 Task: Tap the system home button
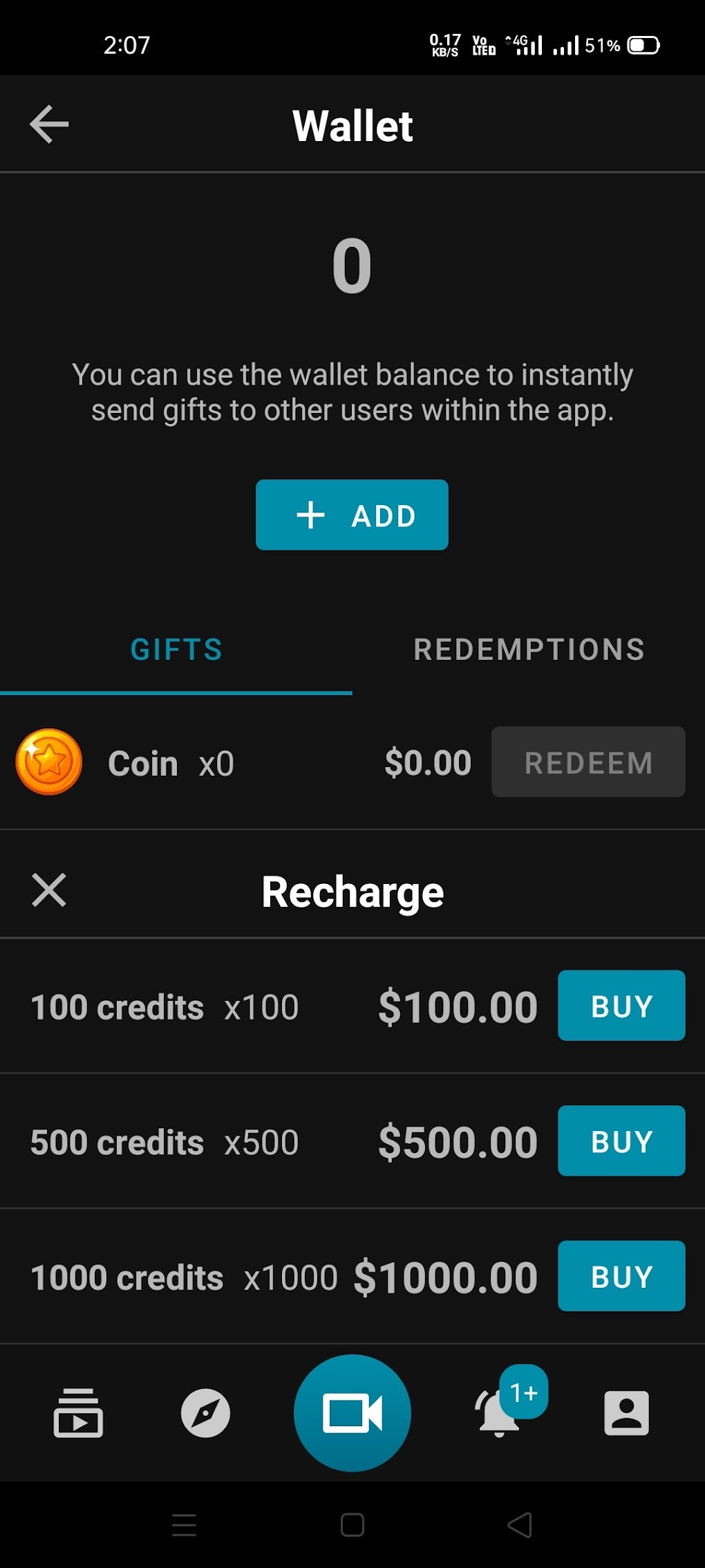coord(352,1525)
